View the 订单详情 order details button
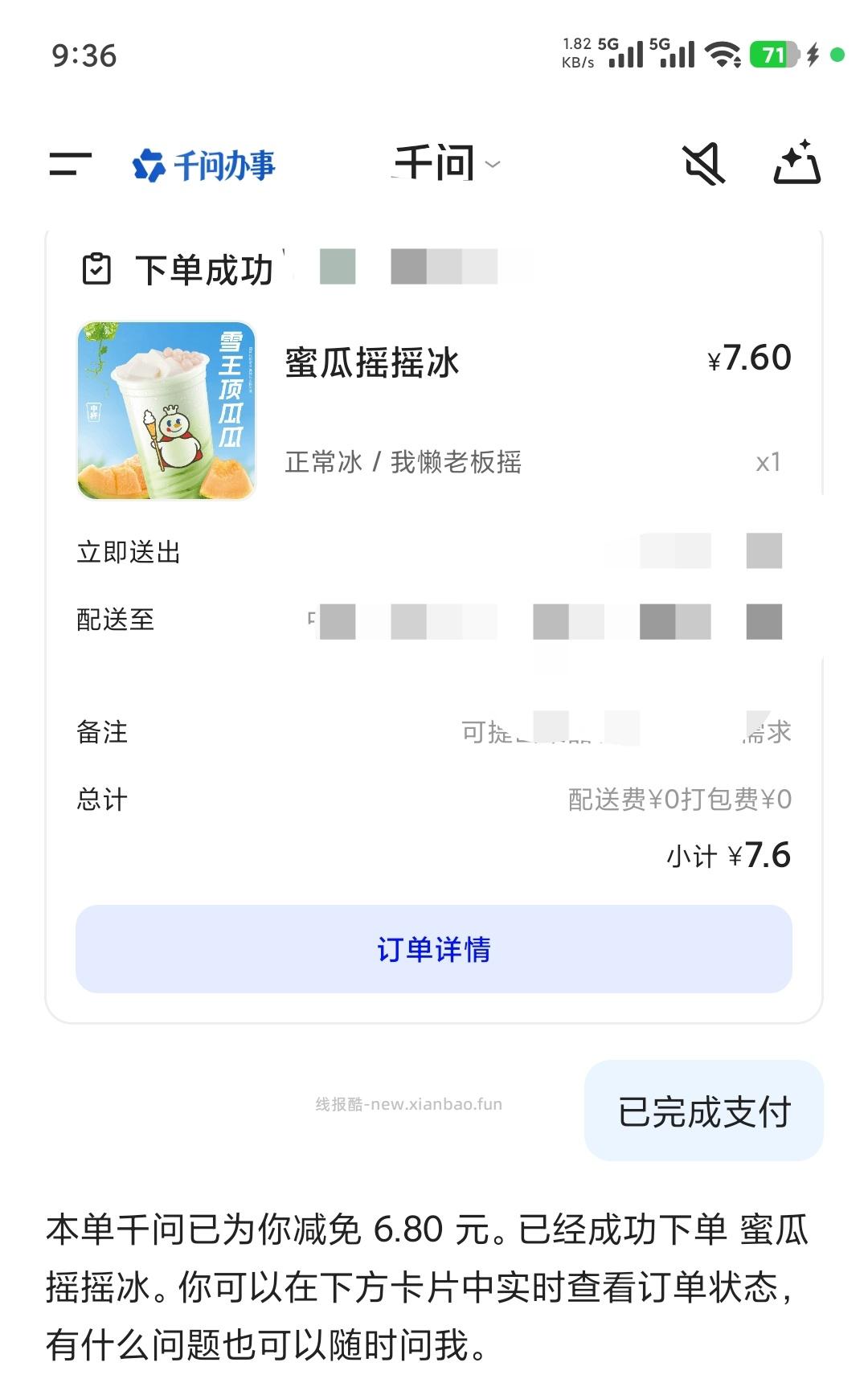868x1387 pixels. point(434,949)
